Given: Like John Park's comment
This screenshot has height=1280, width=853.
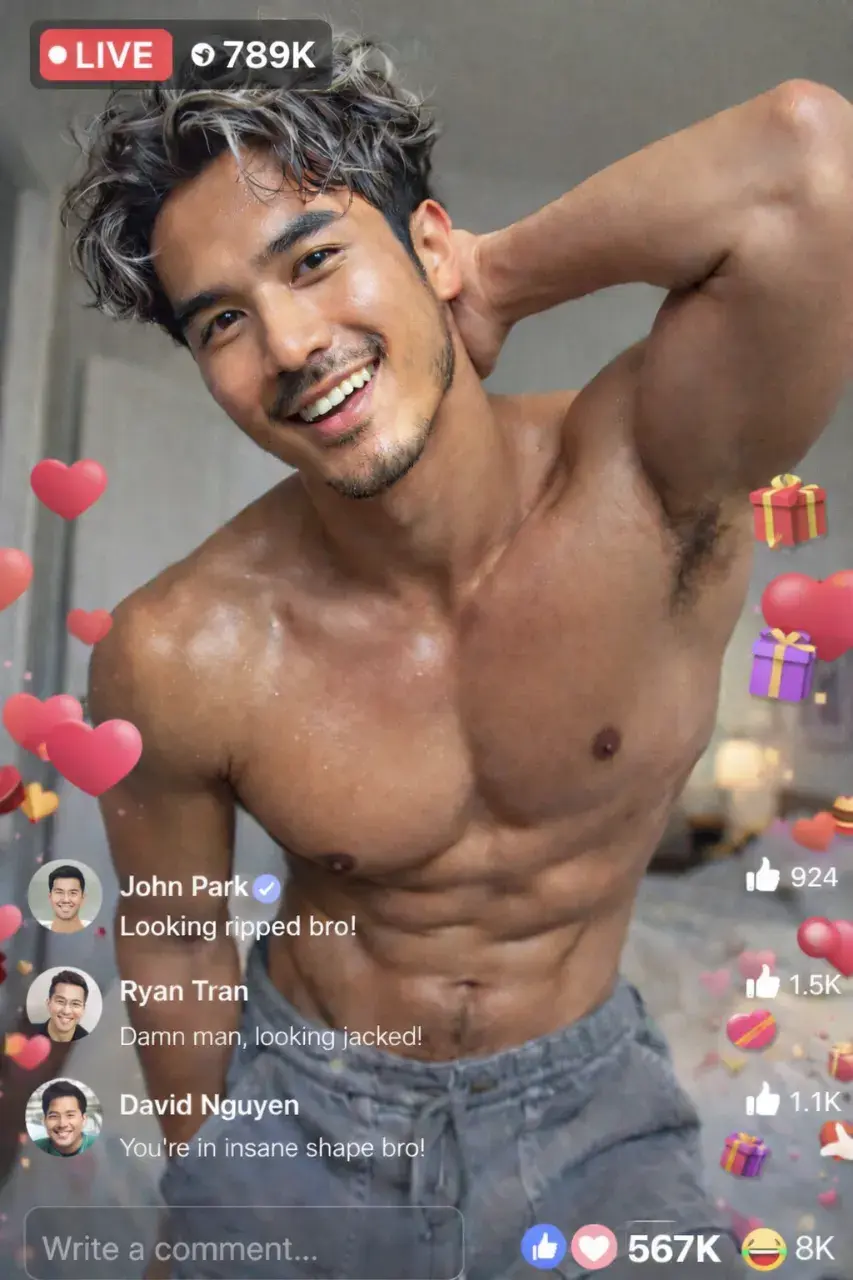Looking at the screenshot, I should [x=763, y=877].
